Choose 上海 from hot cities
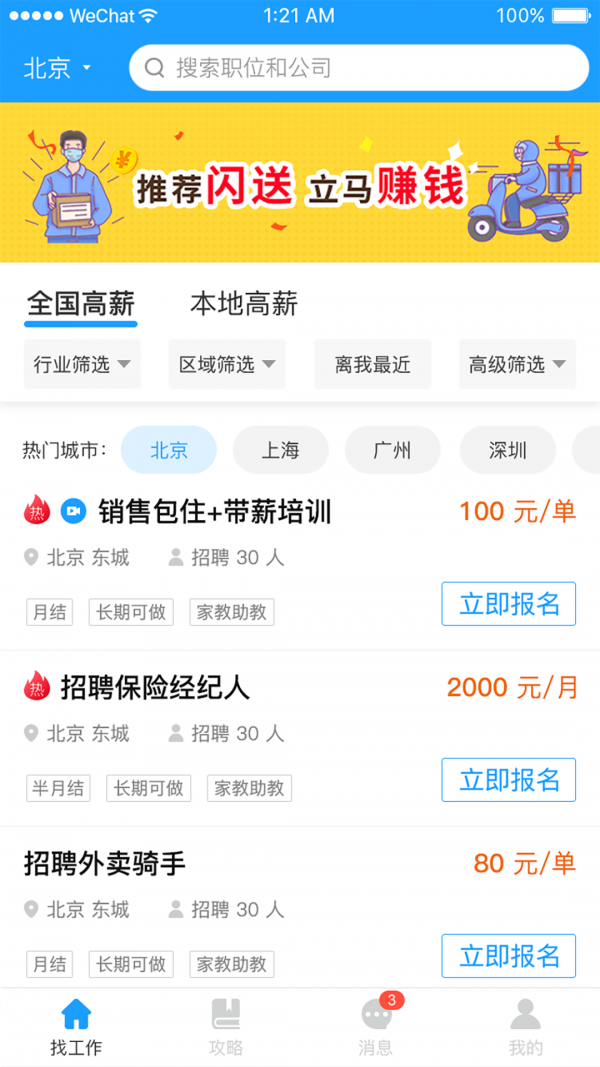600x1067 pixels. click(x=280, y=450)
